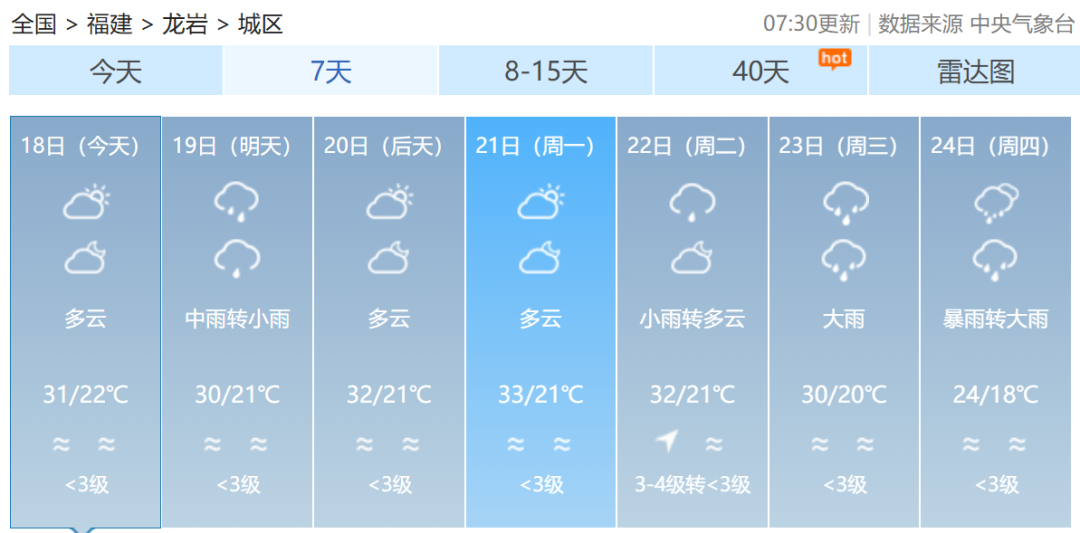Select the 19日 (明天) forecast card
The width and height of the screenshot is (1080, 533).
[237, 320]
